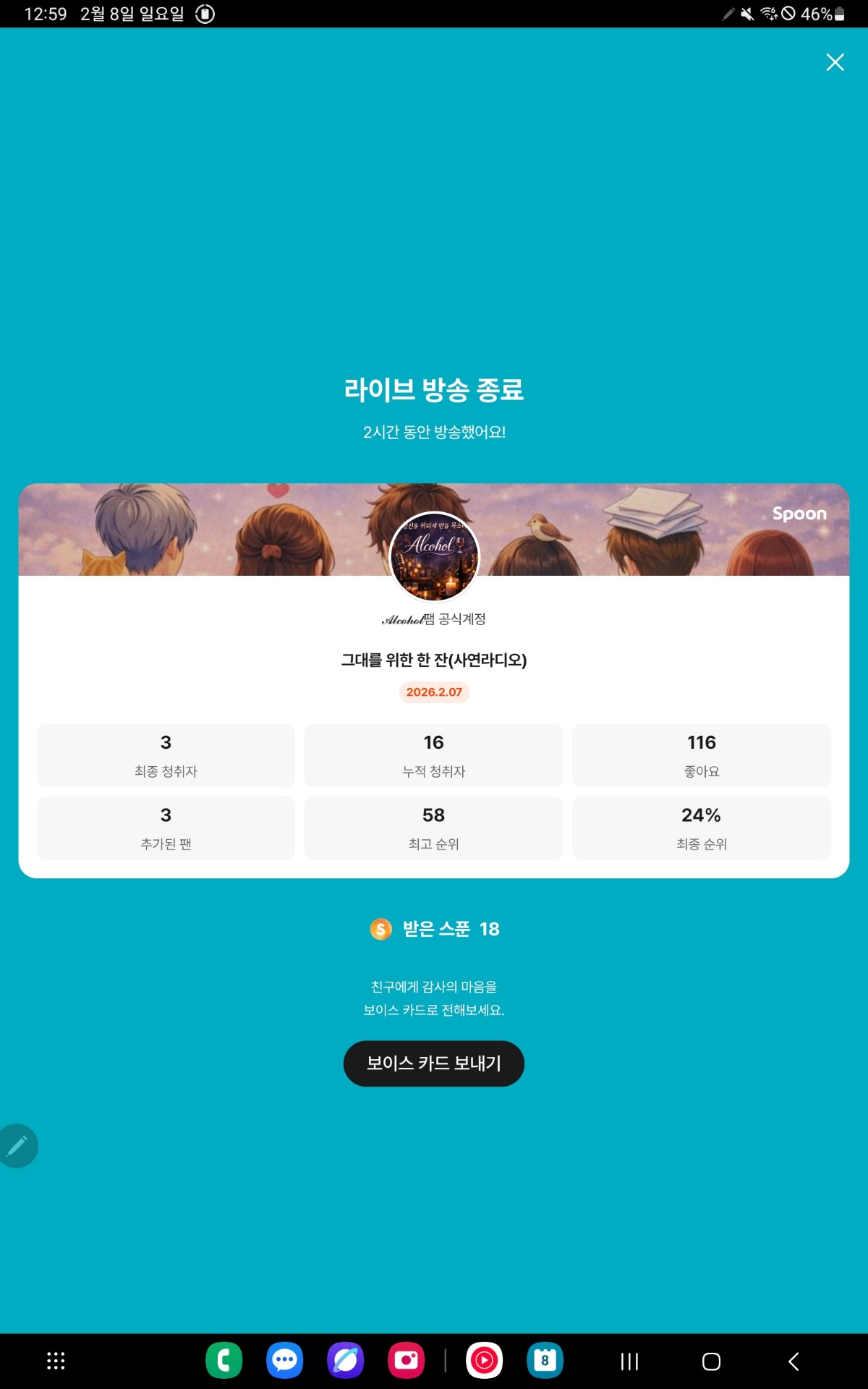This screenshot has height=1389, width=868.
Task: Open the app drawer grid in taskbar
Action: click(x=56, y=1361)
